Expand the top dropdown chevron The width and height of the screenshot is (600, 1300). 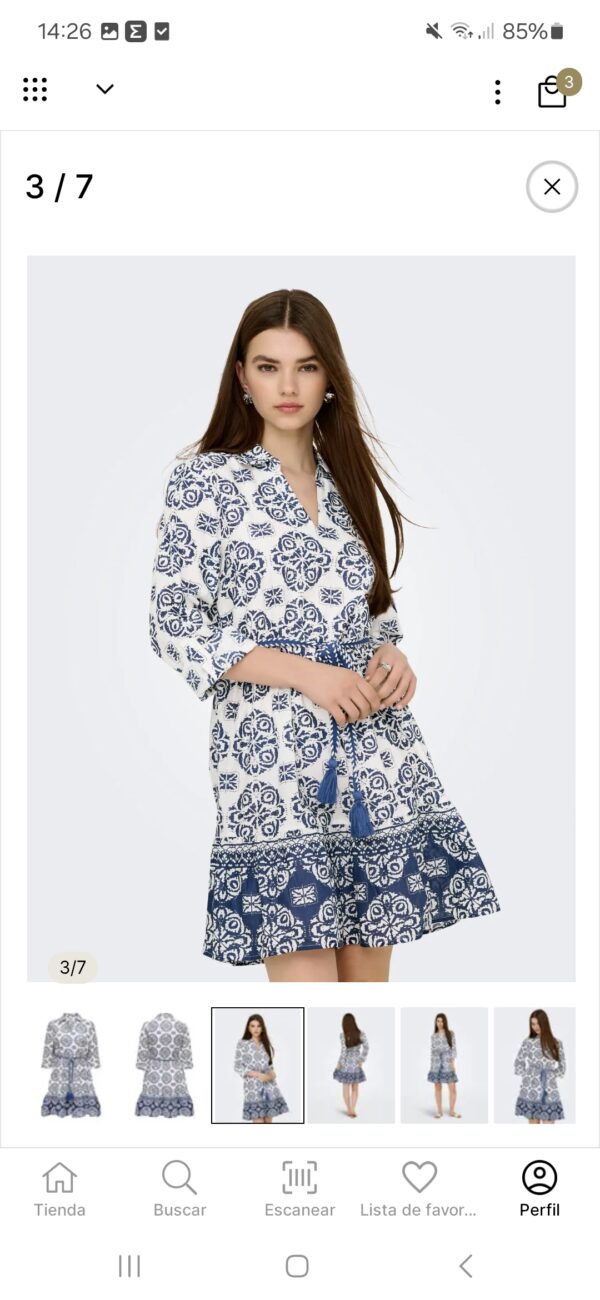[105, 89]
